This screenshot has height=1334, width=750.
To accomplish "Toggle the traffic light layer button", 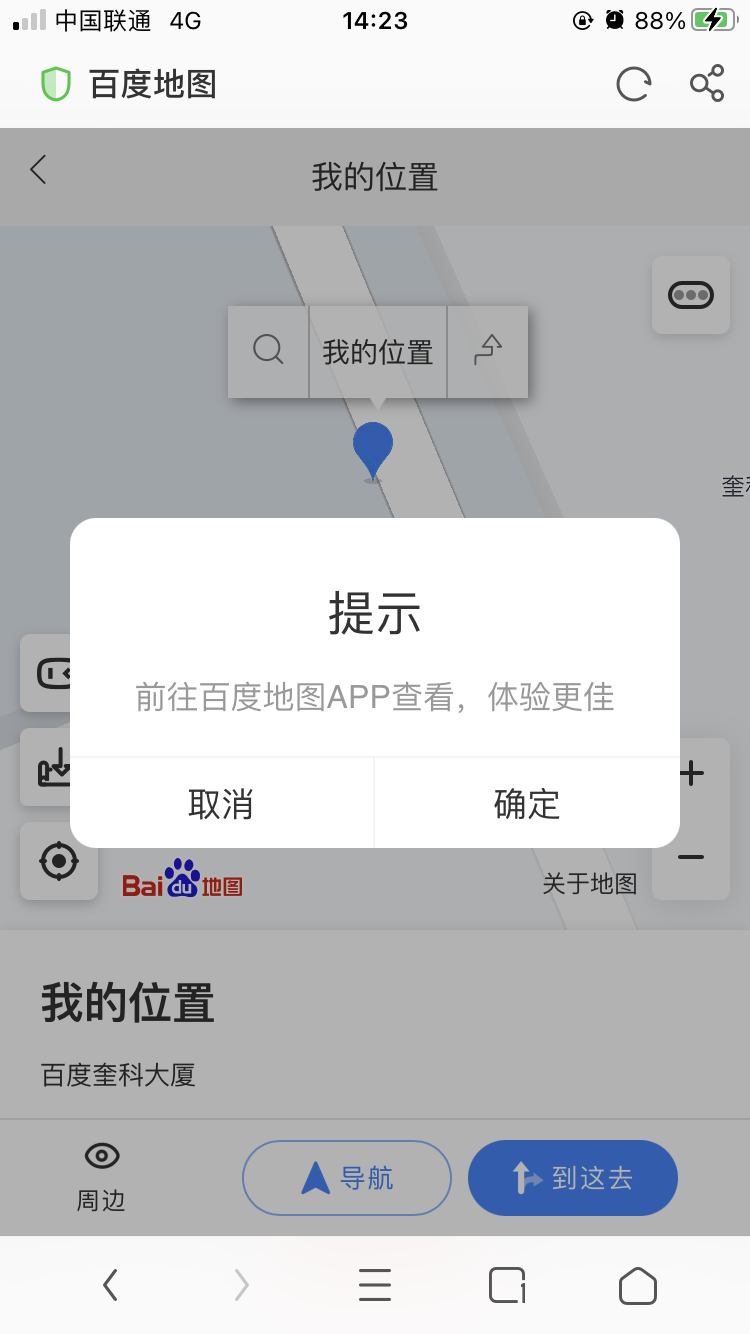I will [x=691, y=295].
